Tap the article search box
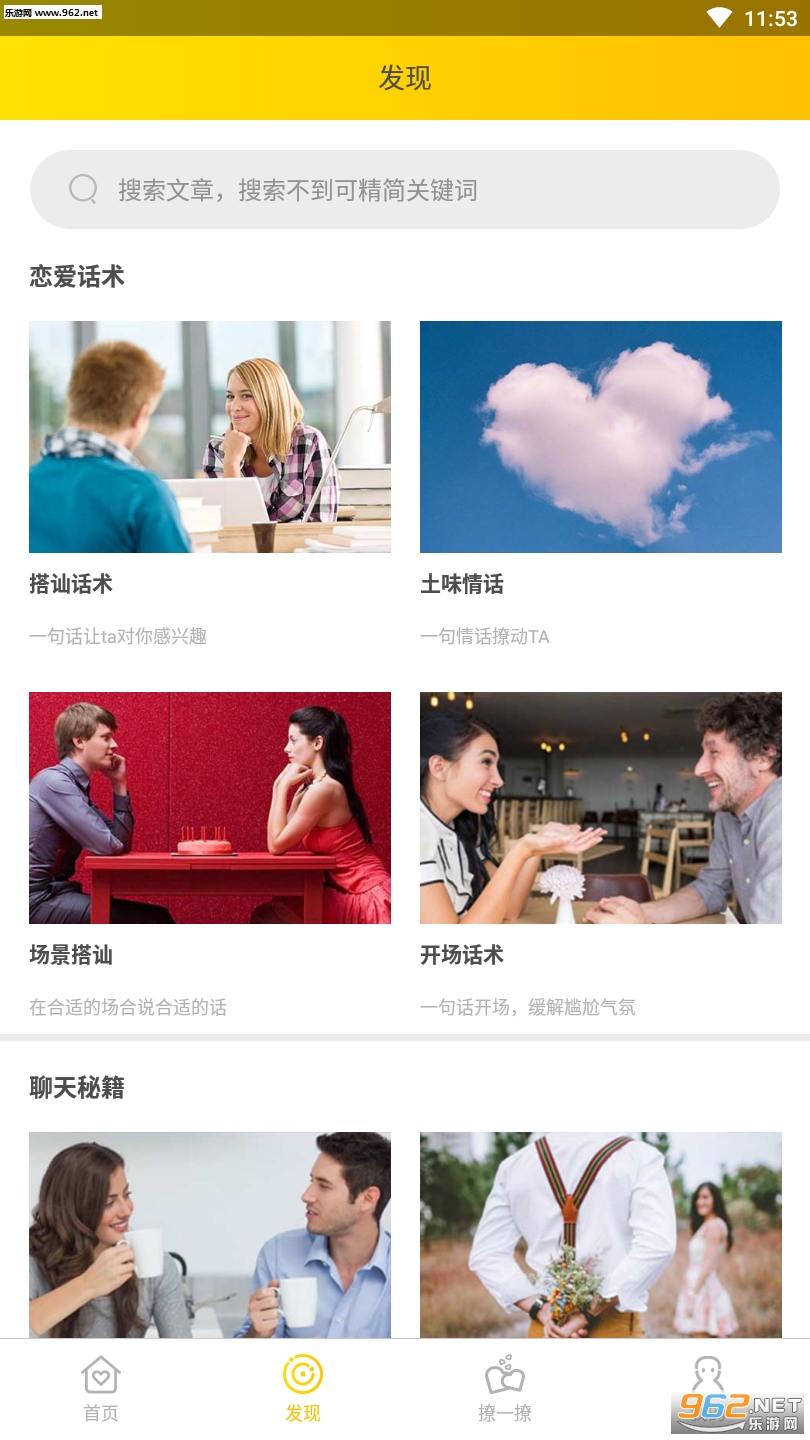The image size is (810, 1440). [x=404, y=190]
